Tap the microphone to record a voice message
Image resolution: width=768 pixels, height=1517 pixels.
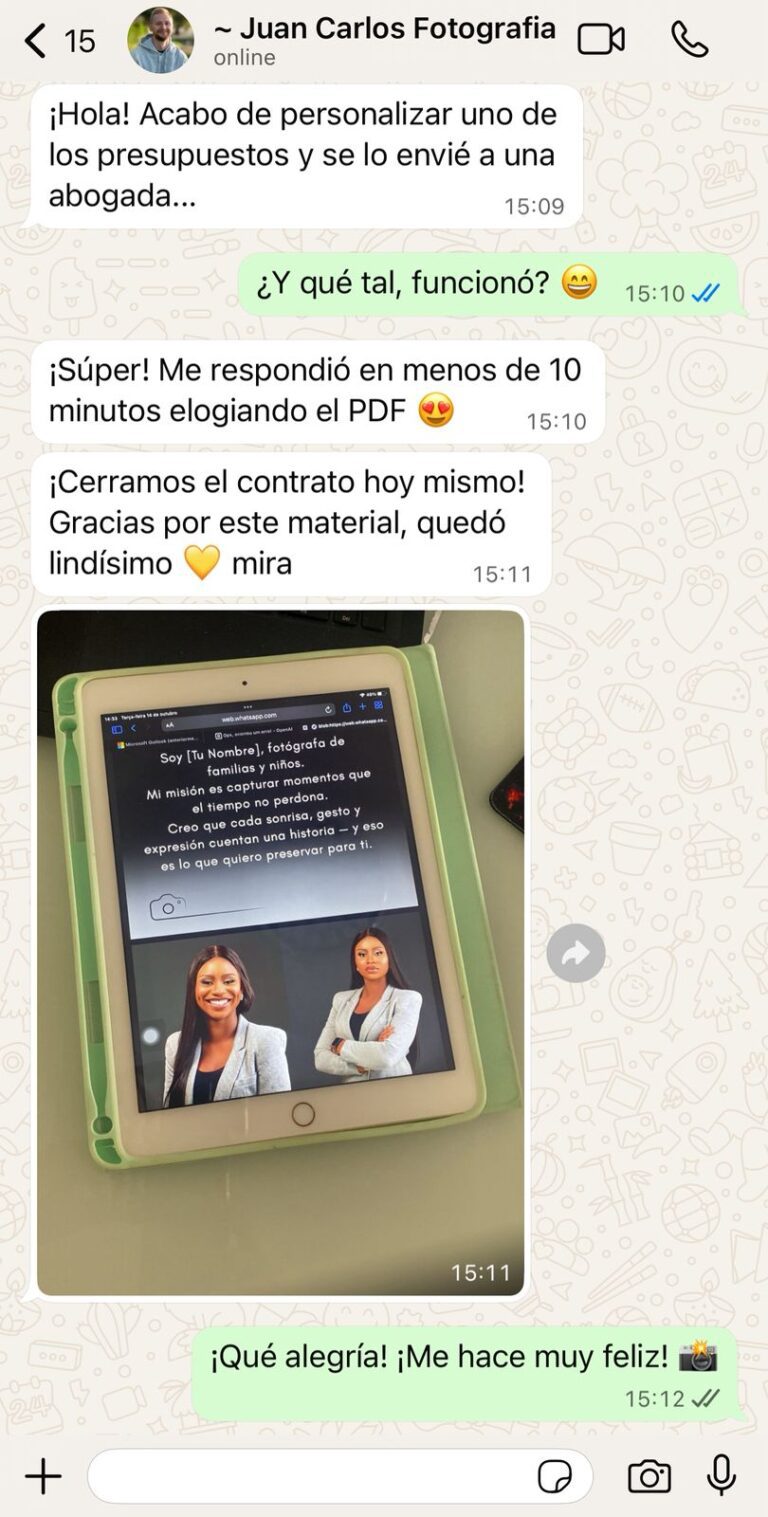click(721, 1476)
